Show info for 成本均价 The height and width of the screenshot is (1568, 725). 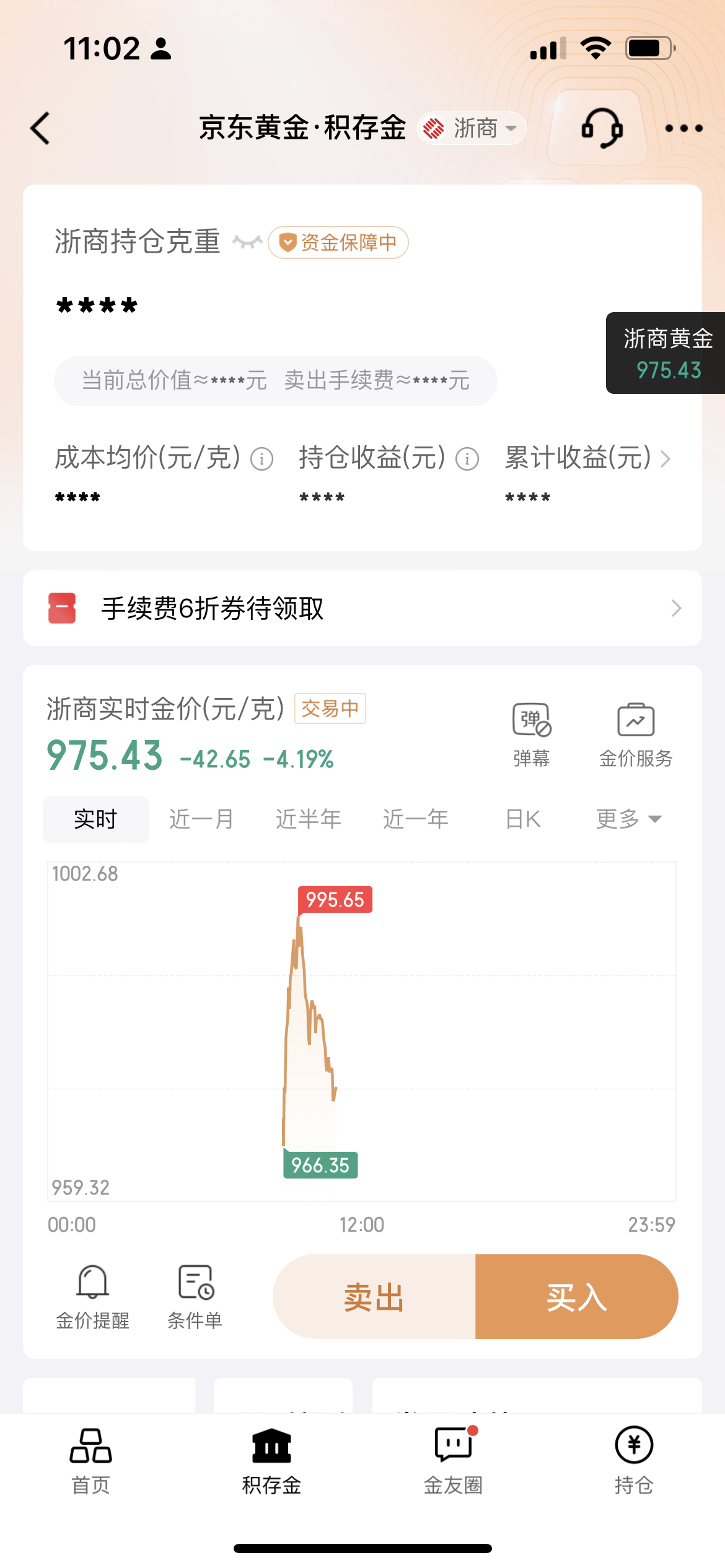(x=261, y=460)
